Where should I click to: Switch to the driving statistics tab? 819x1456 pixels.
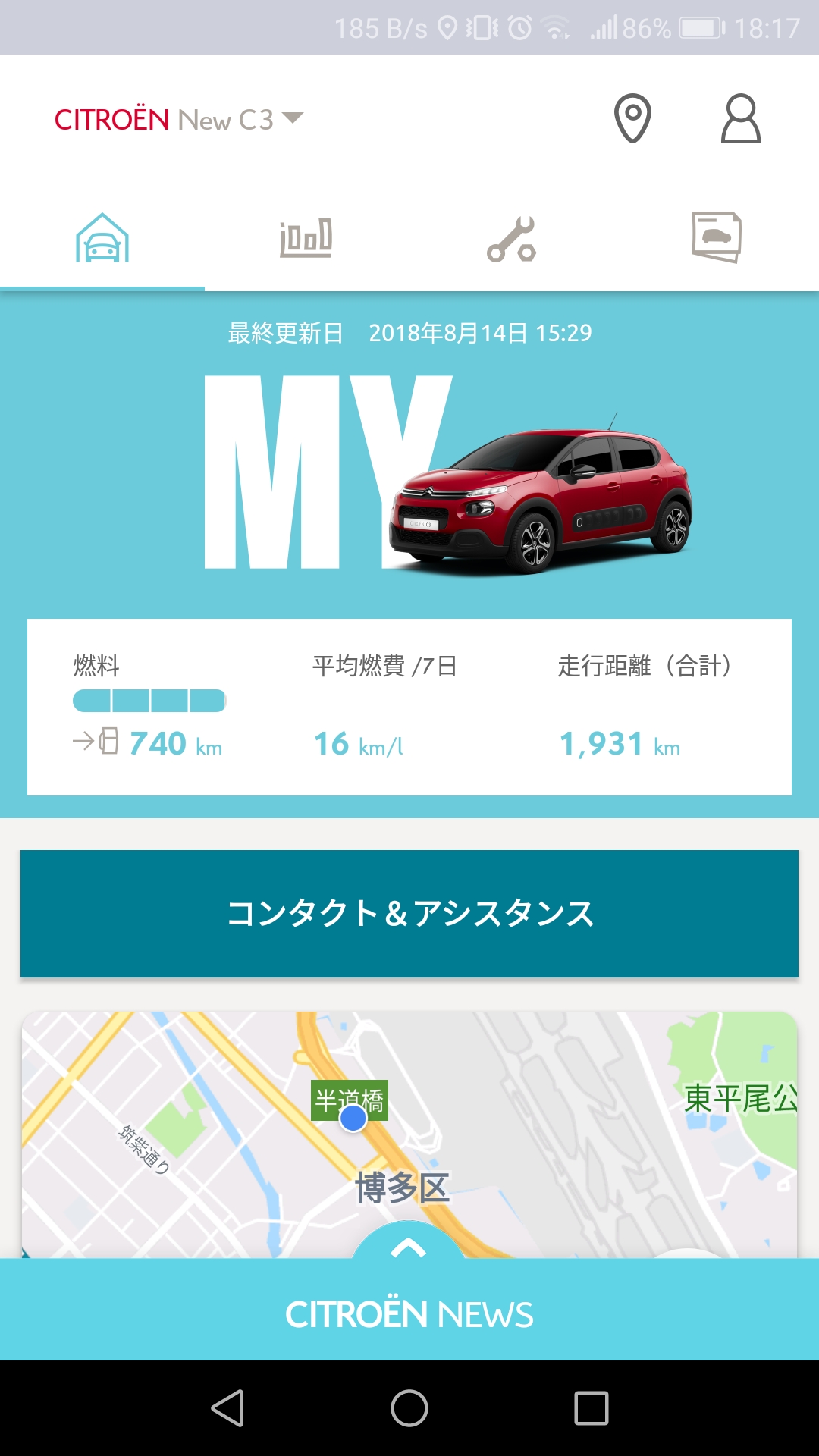coord(306,239)
